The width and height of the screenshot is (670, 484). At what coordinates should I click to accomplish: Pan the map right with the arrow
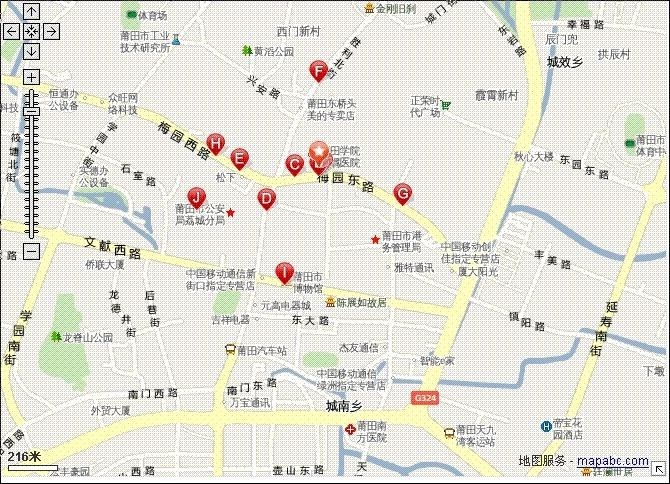point(50,31)
